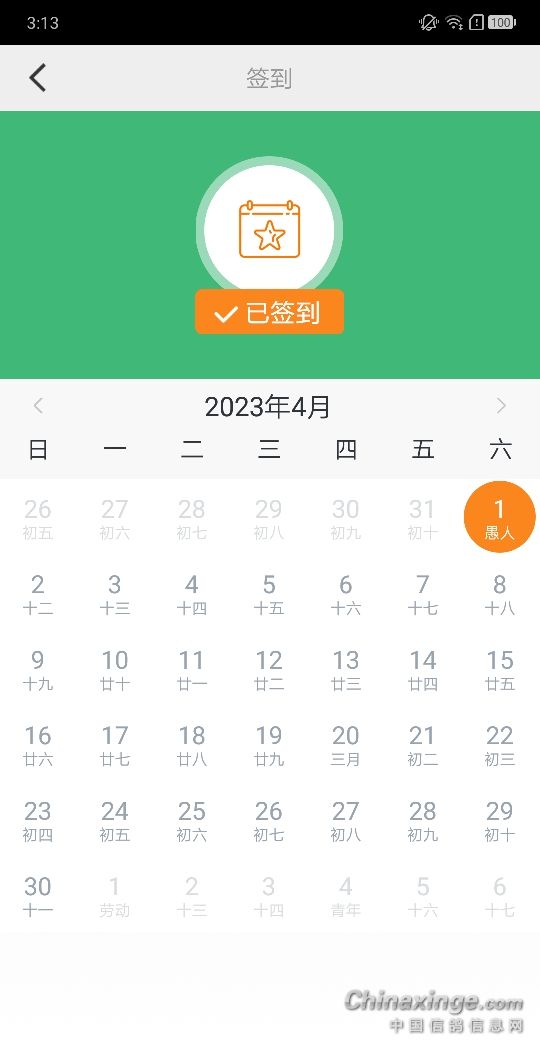The height and width of the screenshot is (1051, 540).
Task: Select March 26 初五 in the first row
Action: (x=38, y=518)
